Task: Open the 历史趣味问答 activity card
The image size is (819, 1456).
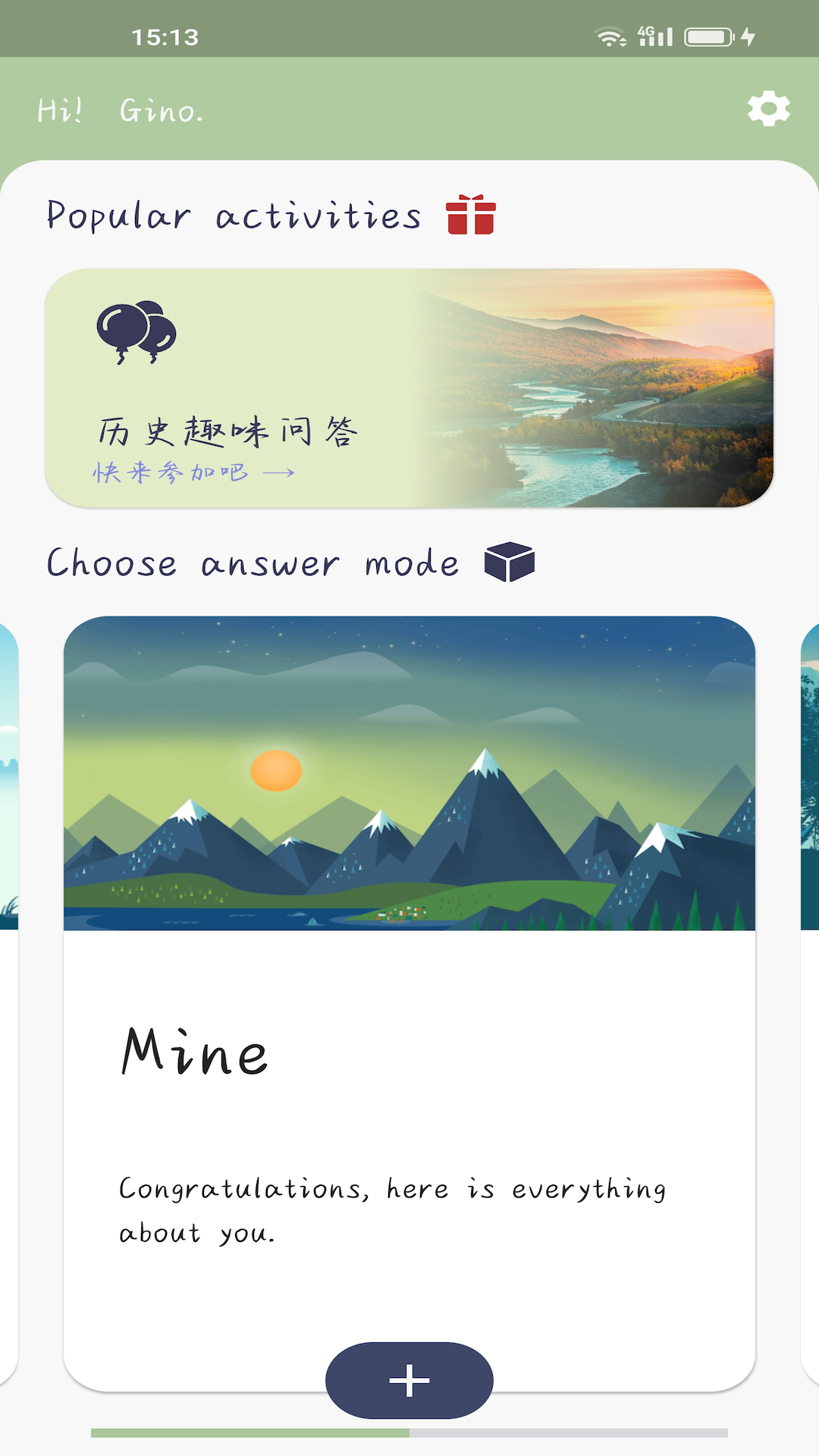Action: [409, 388]
